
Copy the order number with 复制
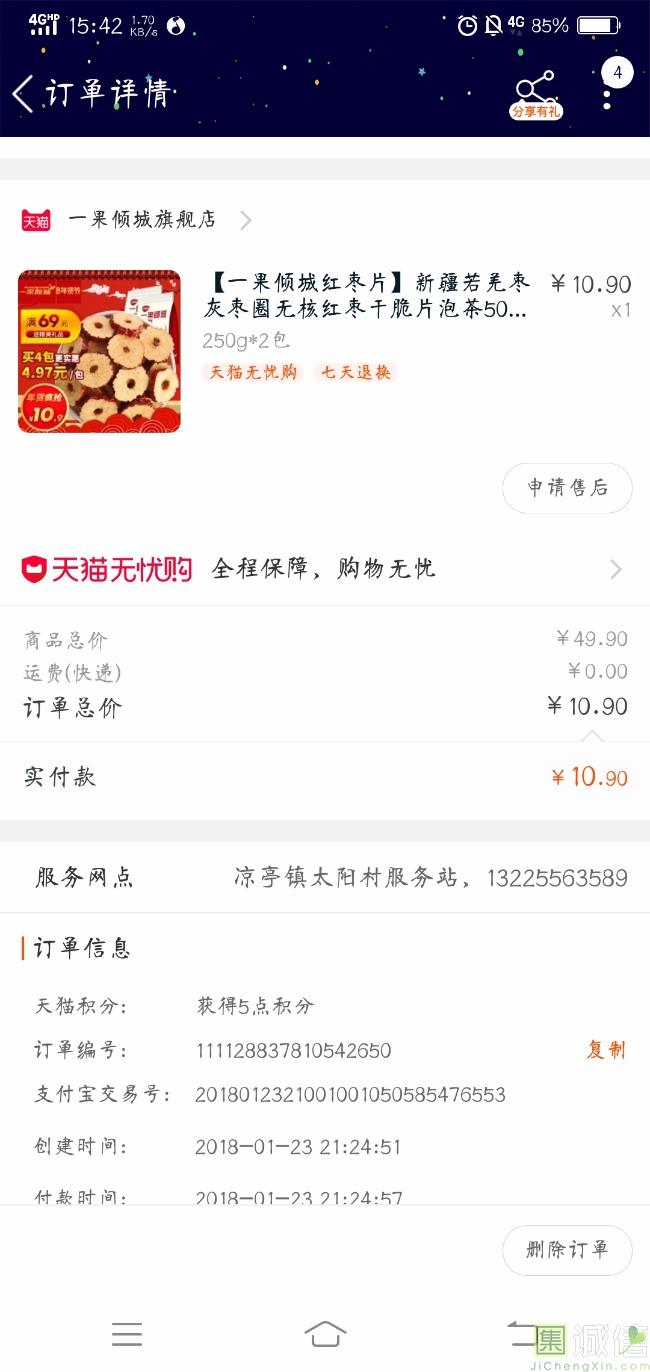[x=606, y=1050]
